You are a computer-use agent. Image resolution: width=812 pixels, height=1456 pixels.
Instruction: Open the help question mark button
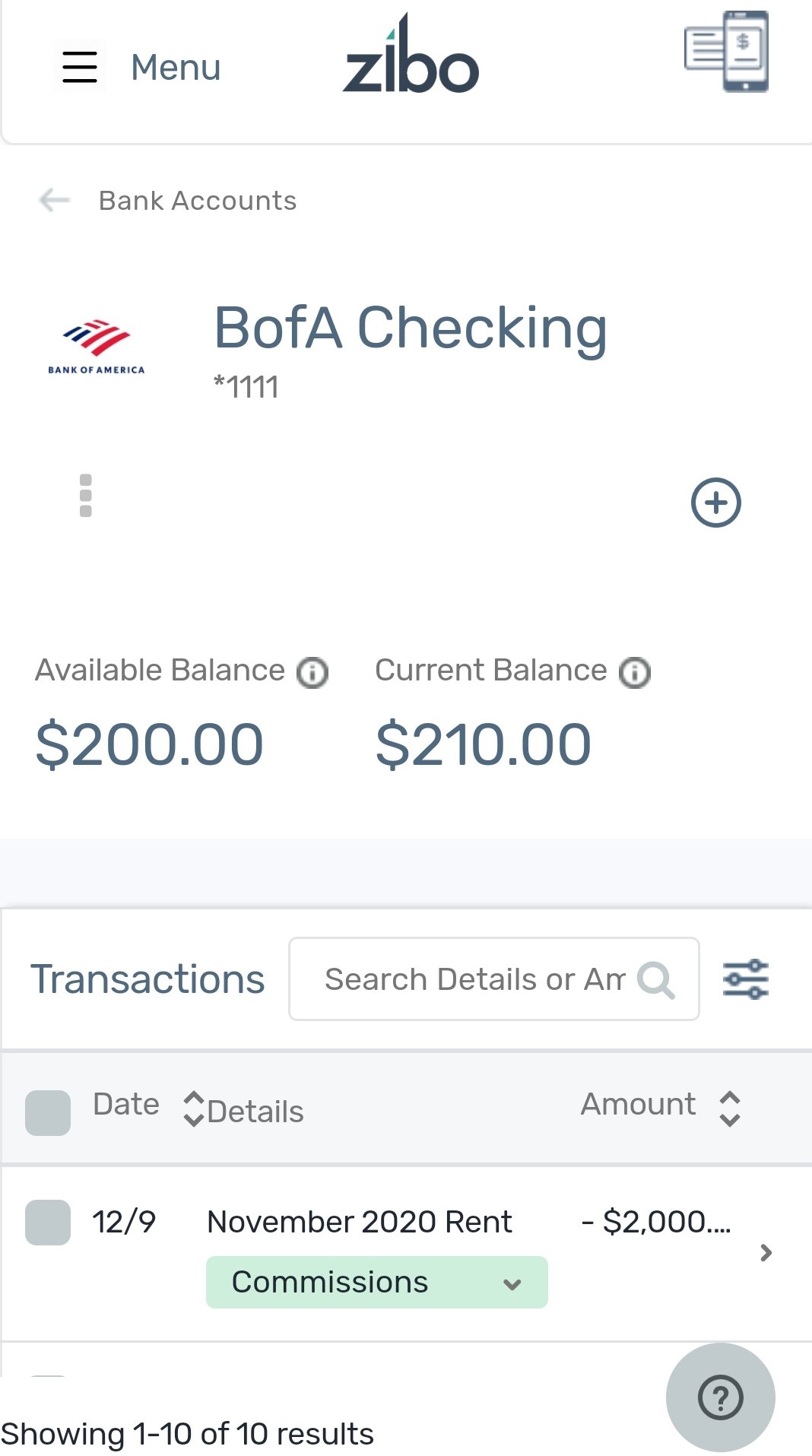pos(721,1397)
